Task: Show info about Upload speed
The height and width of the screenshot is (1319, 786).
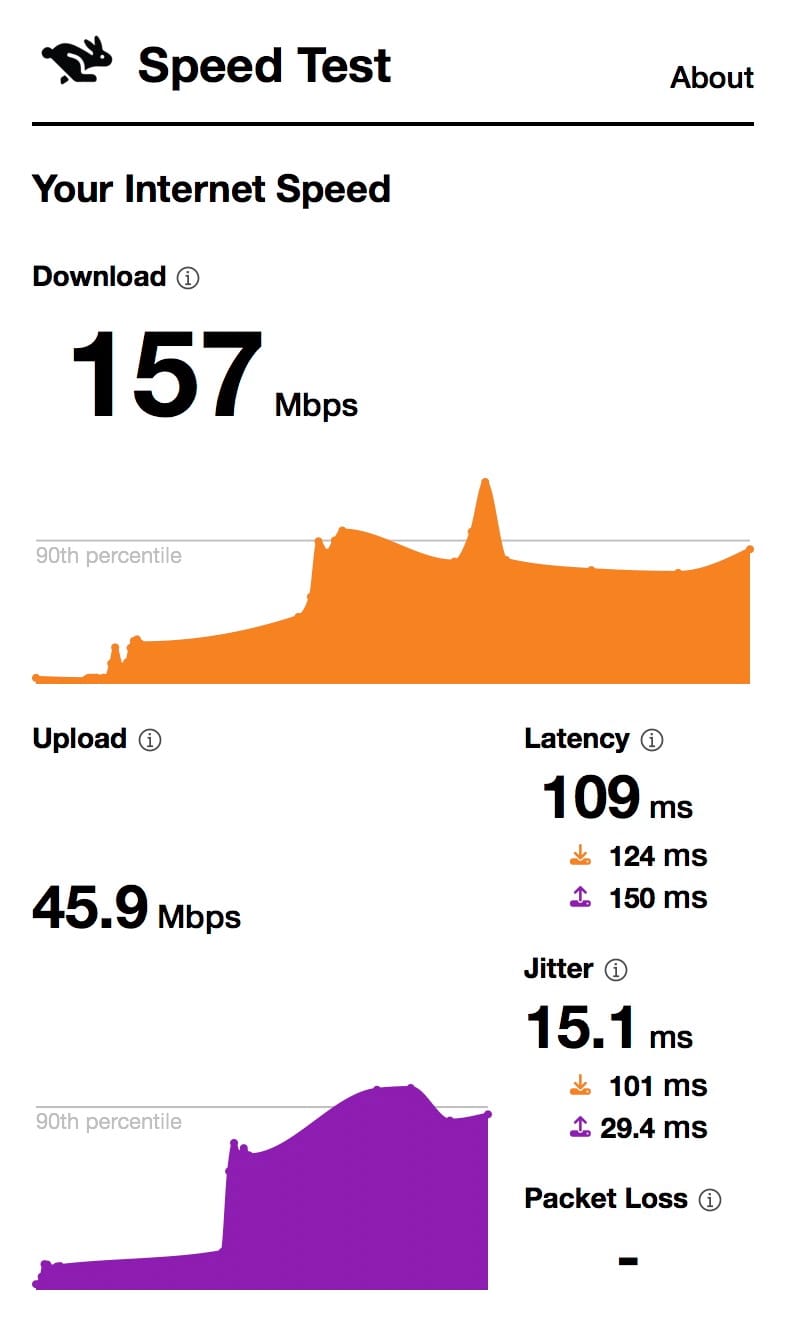Action: point(150,740)
